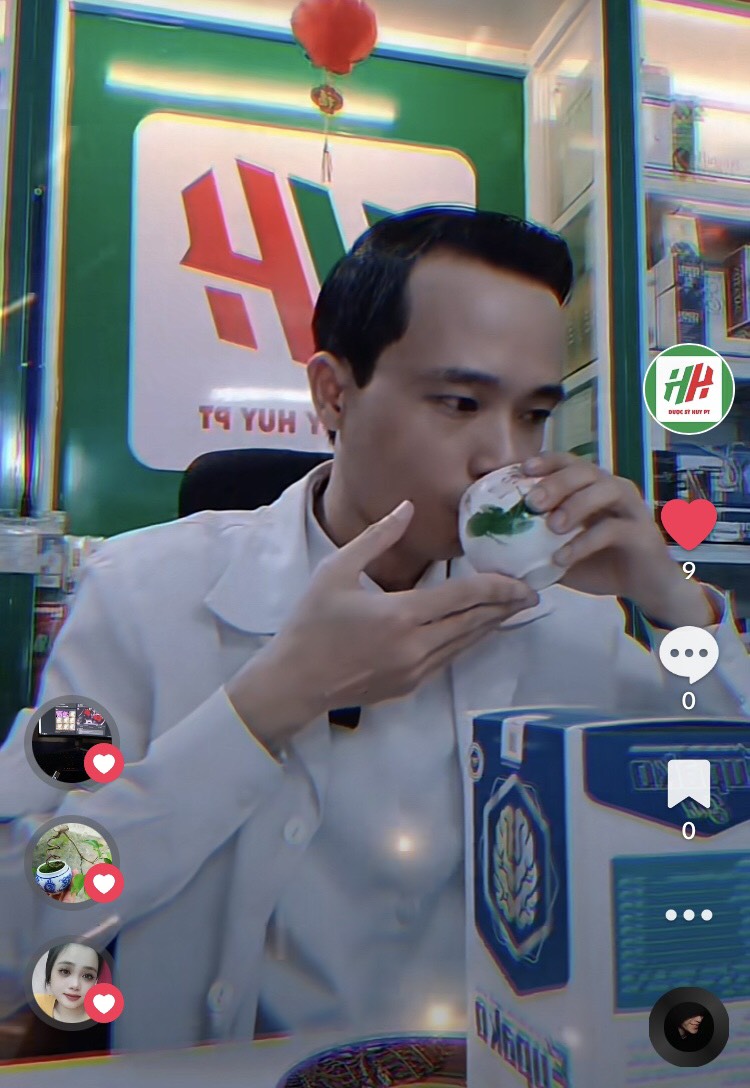Open the HH Dược Hà Huy PT profile avatar
Viewport: 750px width, 1088px height.
(x=688, y=388)
